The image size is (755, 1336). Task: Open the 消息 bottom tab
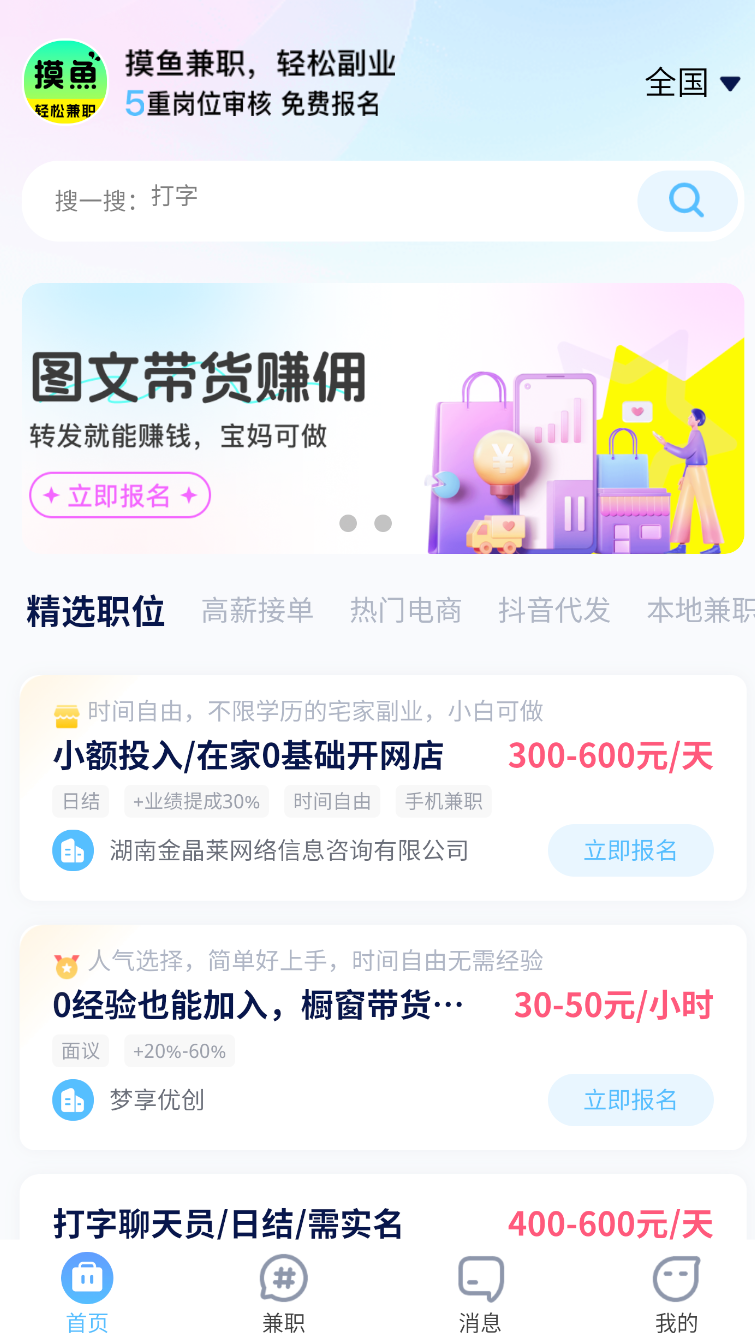(x=480, y=1294)
